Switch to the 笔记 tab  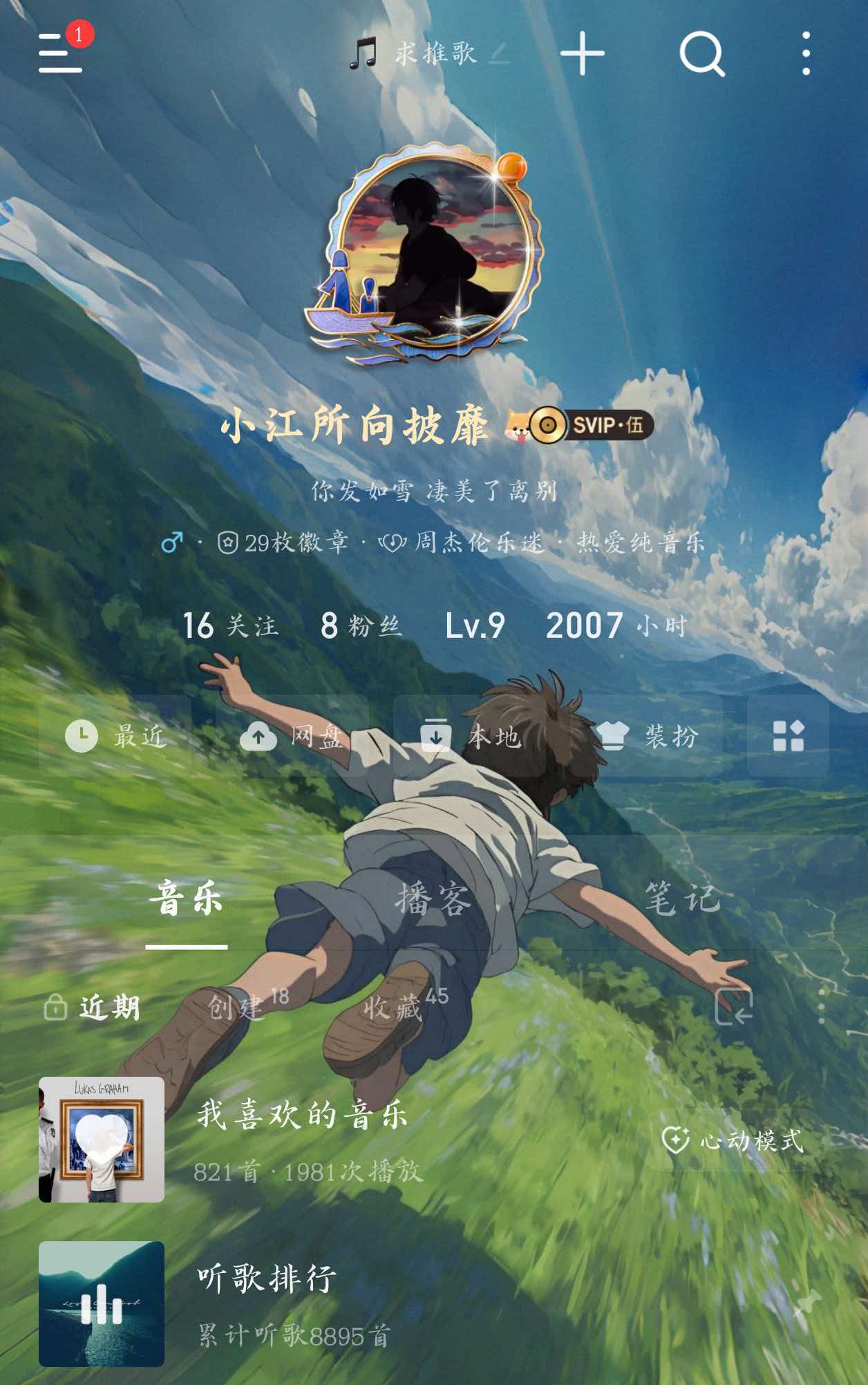(682, 898)
